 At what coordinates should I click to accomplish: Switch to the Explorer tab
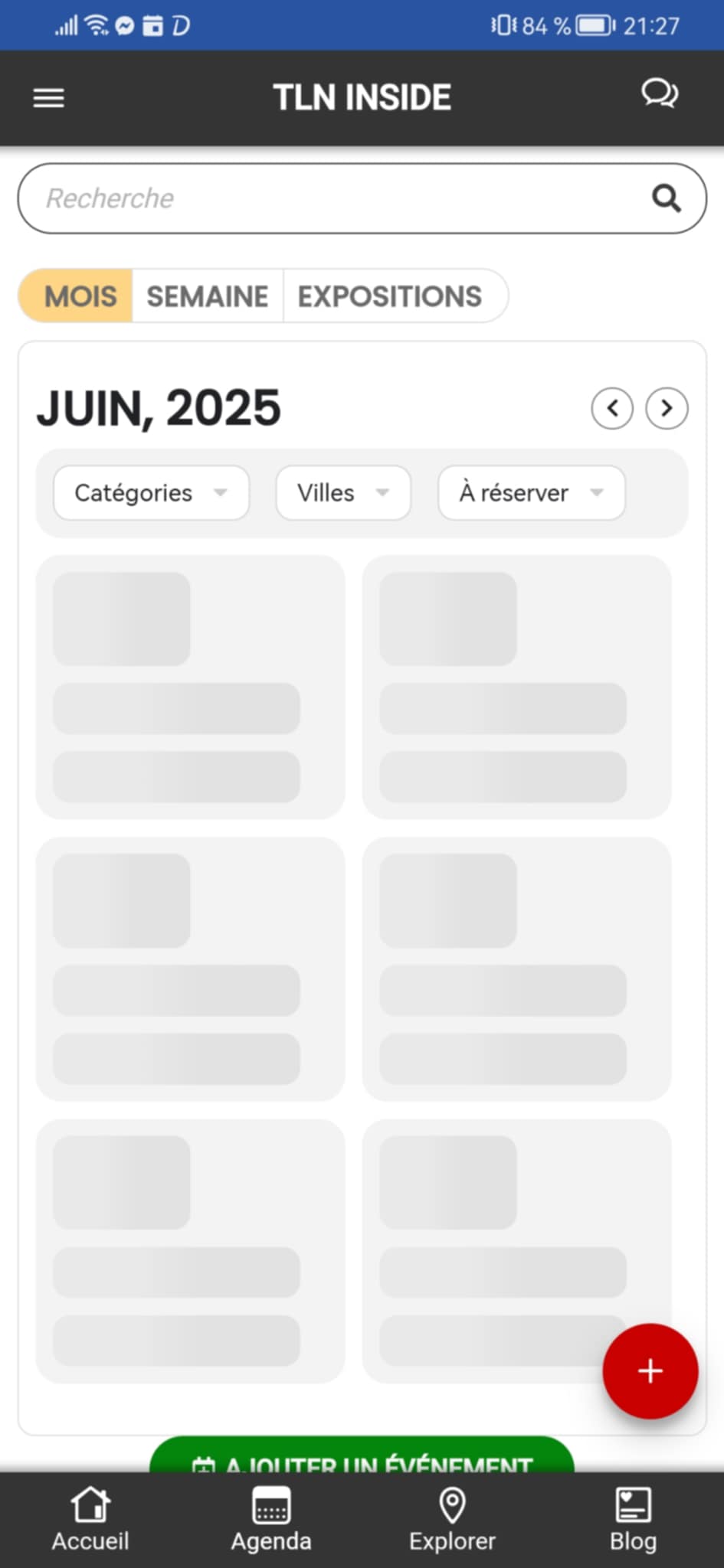pyautogui.click(x=452, y=1520)
